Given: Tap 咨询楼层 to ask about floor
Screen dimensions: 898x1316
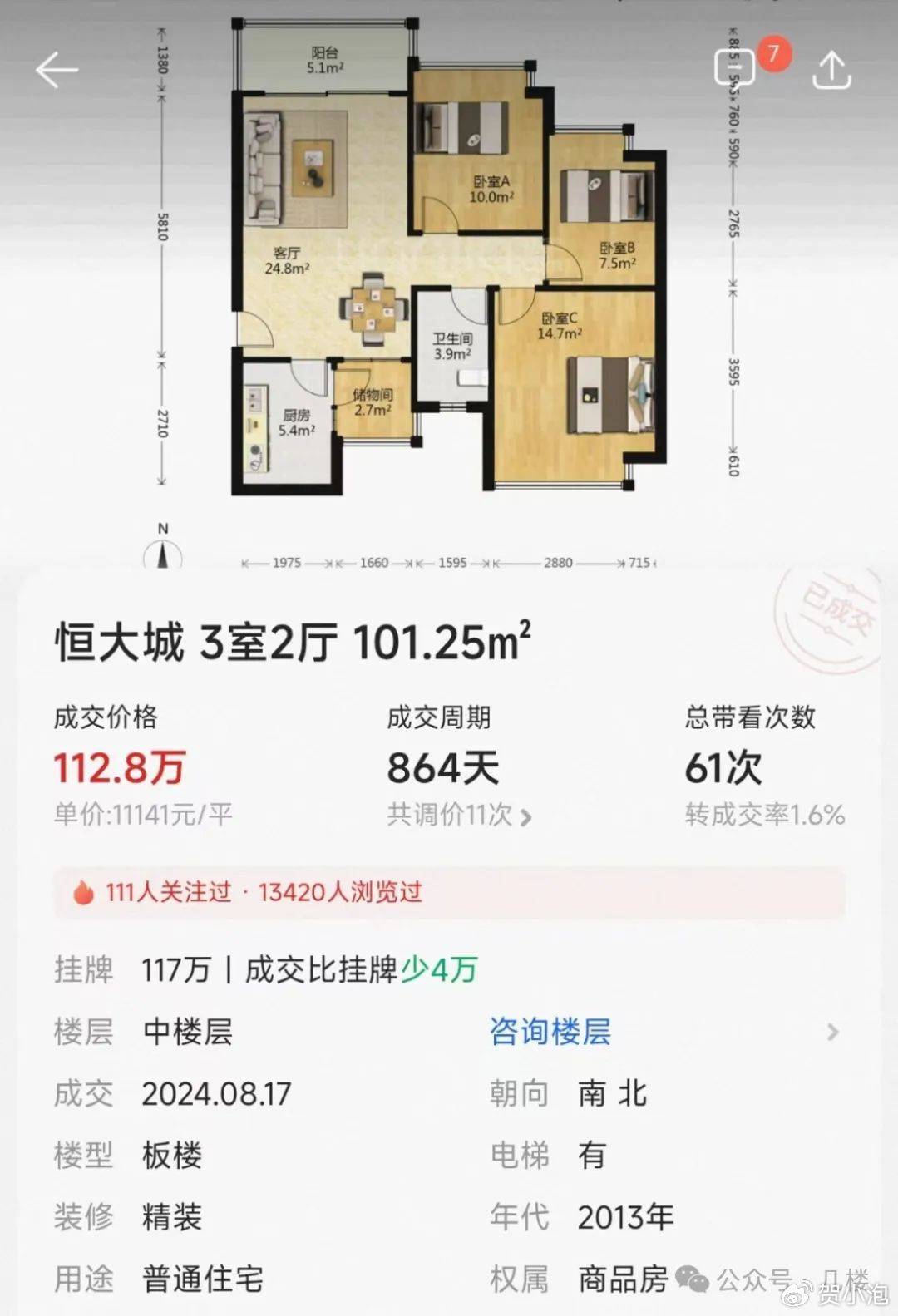Looking at the screenshot, I should (x=550, y=1032).
